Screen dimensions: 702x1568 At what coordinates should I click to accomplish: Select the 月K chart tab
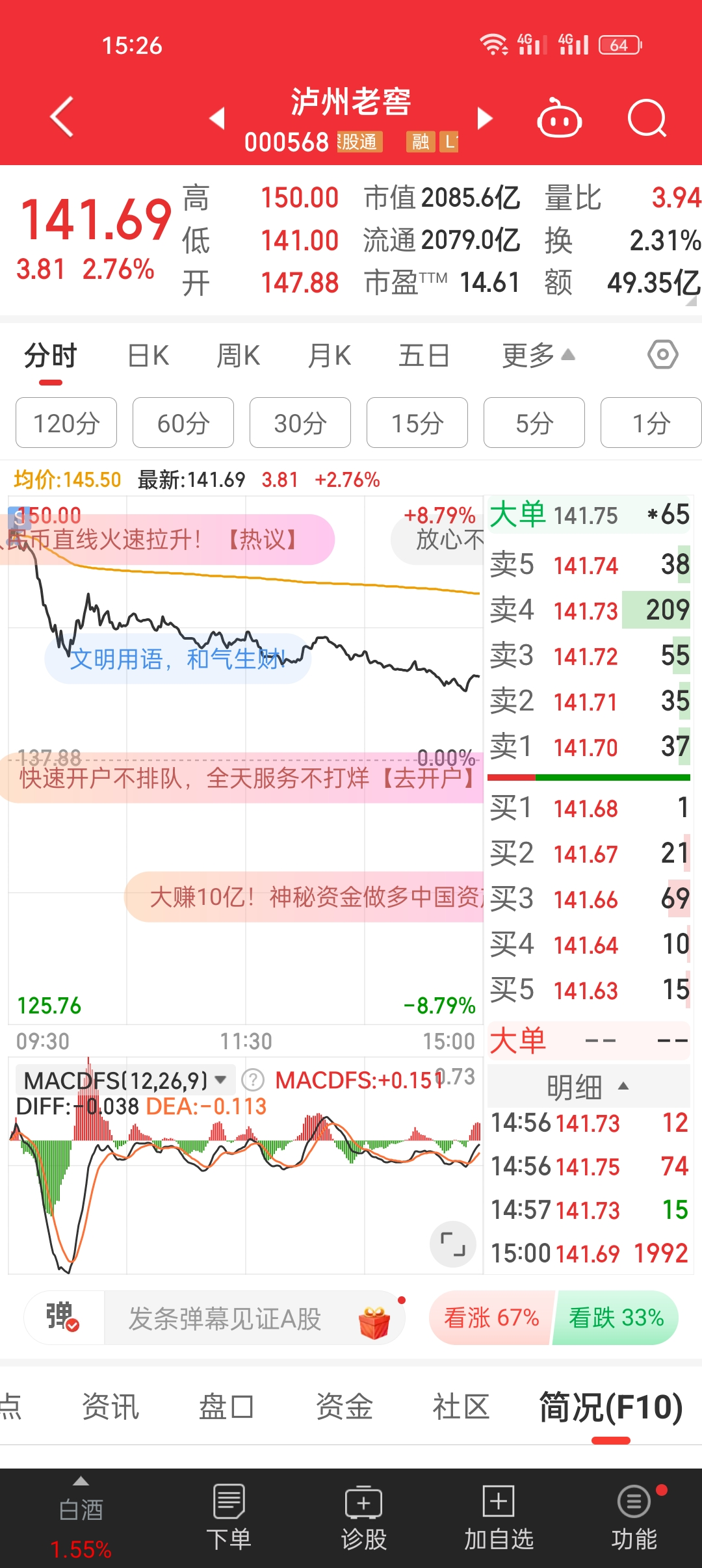point(330,356)
